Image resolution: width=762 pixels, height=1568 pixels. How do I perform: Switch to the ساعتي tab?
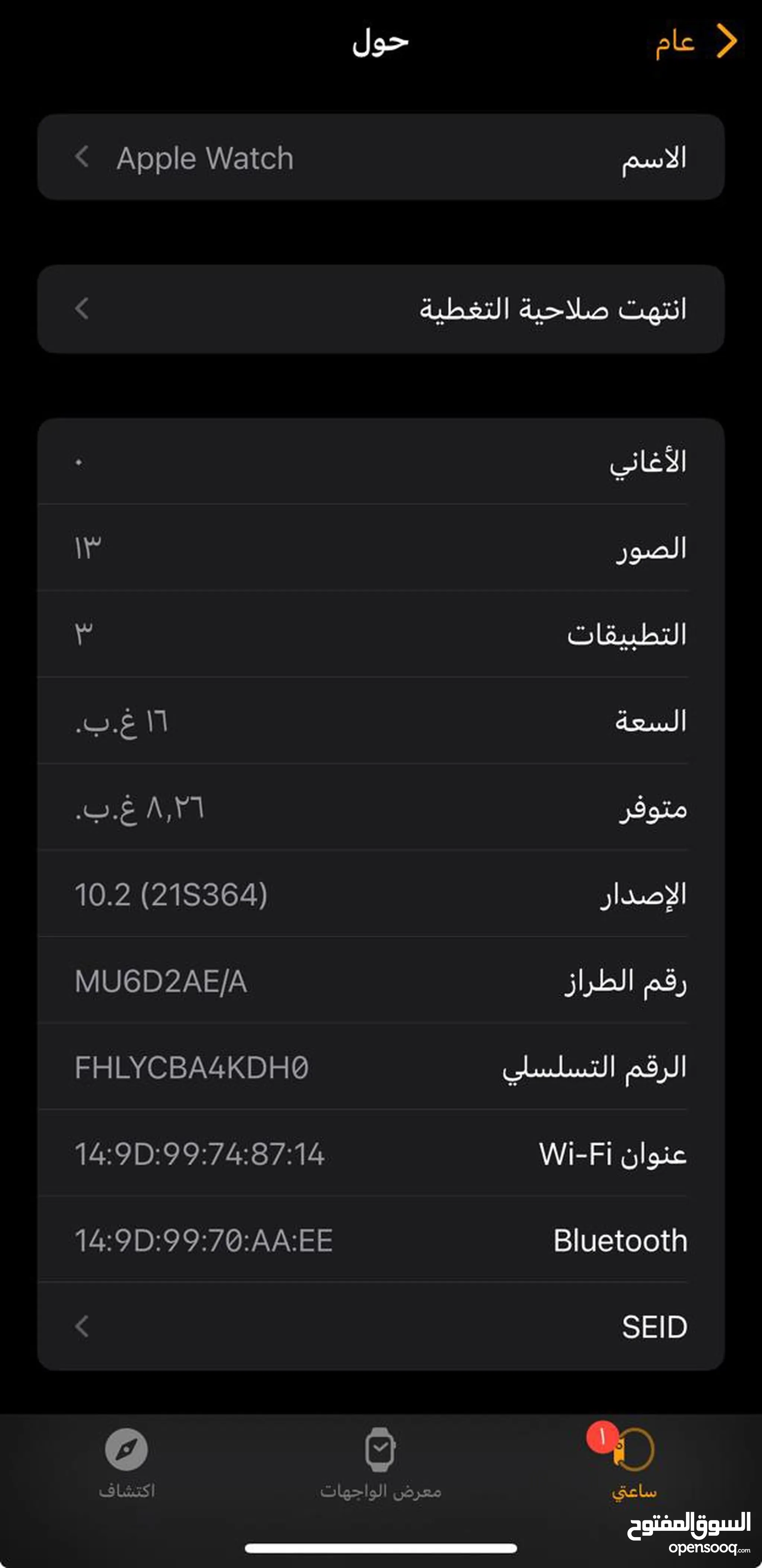click(634, 1463)
